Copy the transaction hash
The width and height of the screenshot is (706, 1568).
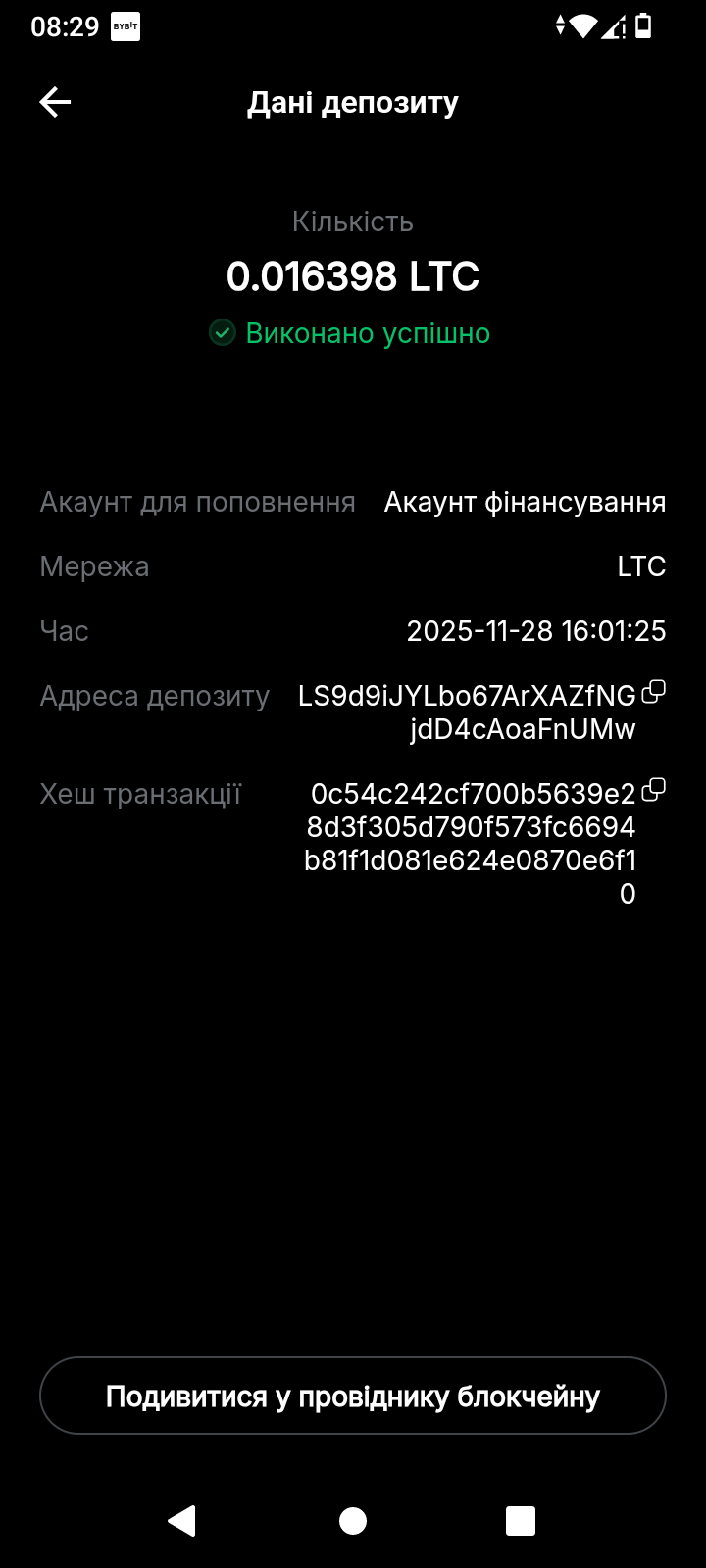(x=653, y=790)
